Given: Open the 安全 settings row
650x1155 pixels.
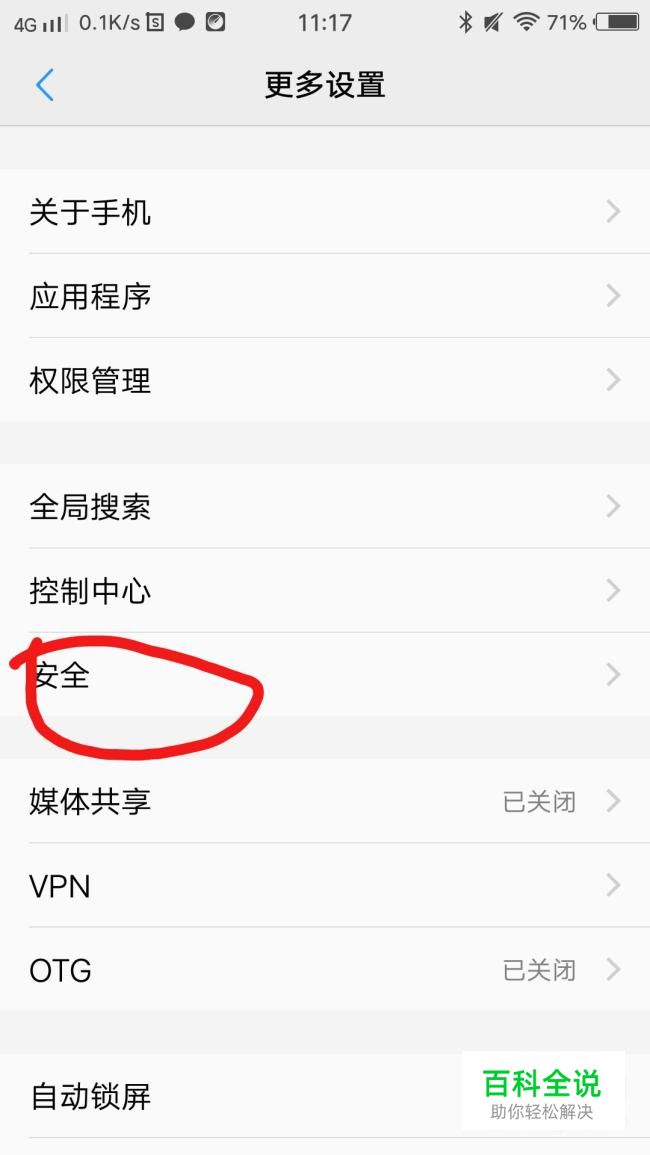Looking at the screenshot, I should 325,675.
